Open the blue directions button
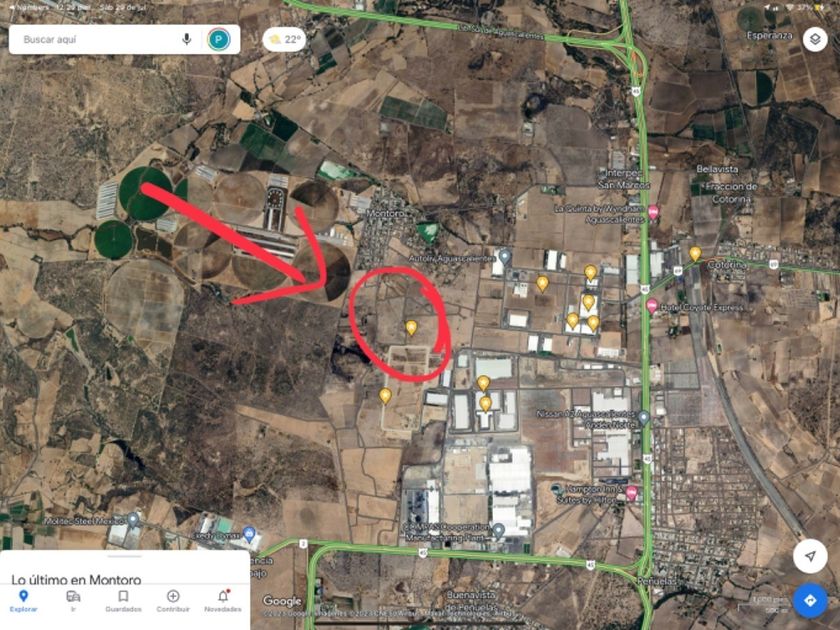 pyautogui.click(x=809, y=600)
